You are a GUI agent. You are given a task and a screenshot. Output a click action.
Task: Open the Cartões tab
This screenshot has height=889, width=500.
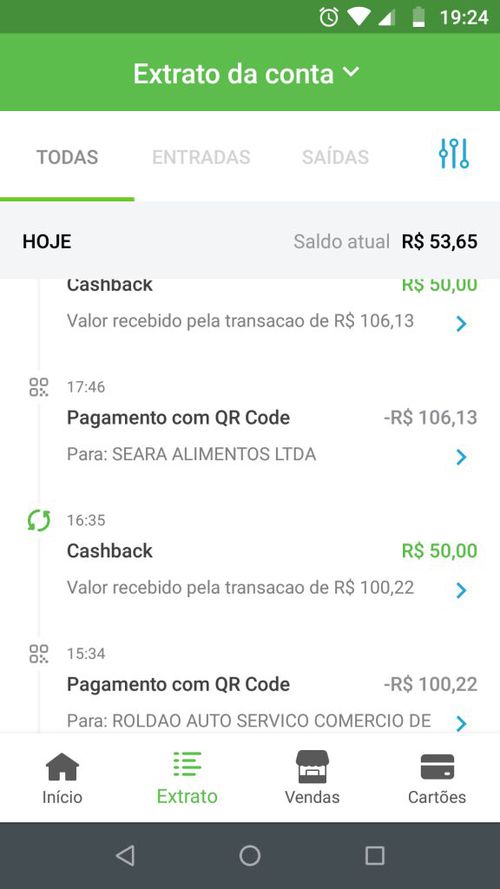pyautogui.click(x=437, y=778)
